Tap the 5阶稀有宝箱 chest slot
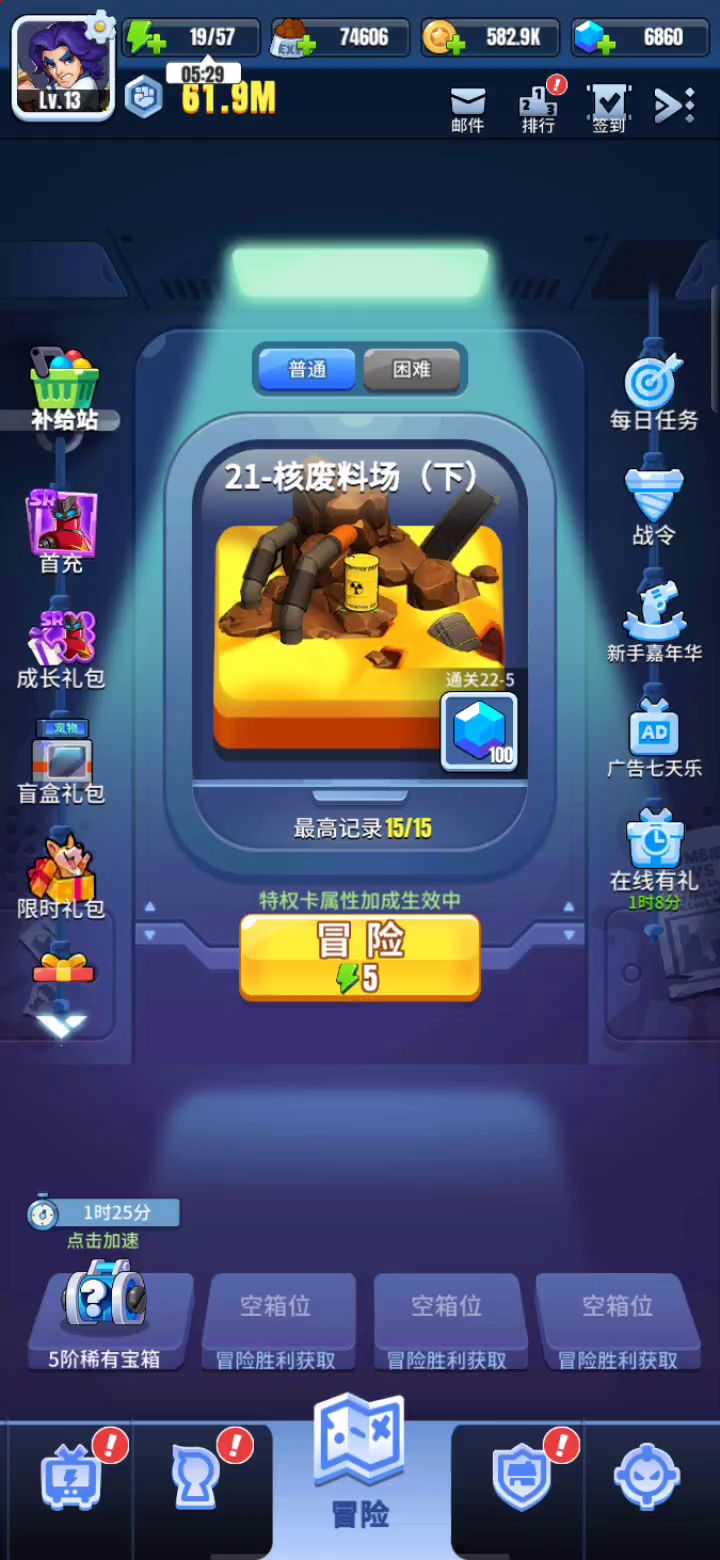Viewport: 720px width, 1560px height. click(x=104, y=1313)
